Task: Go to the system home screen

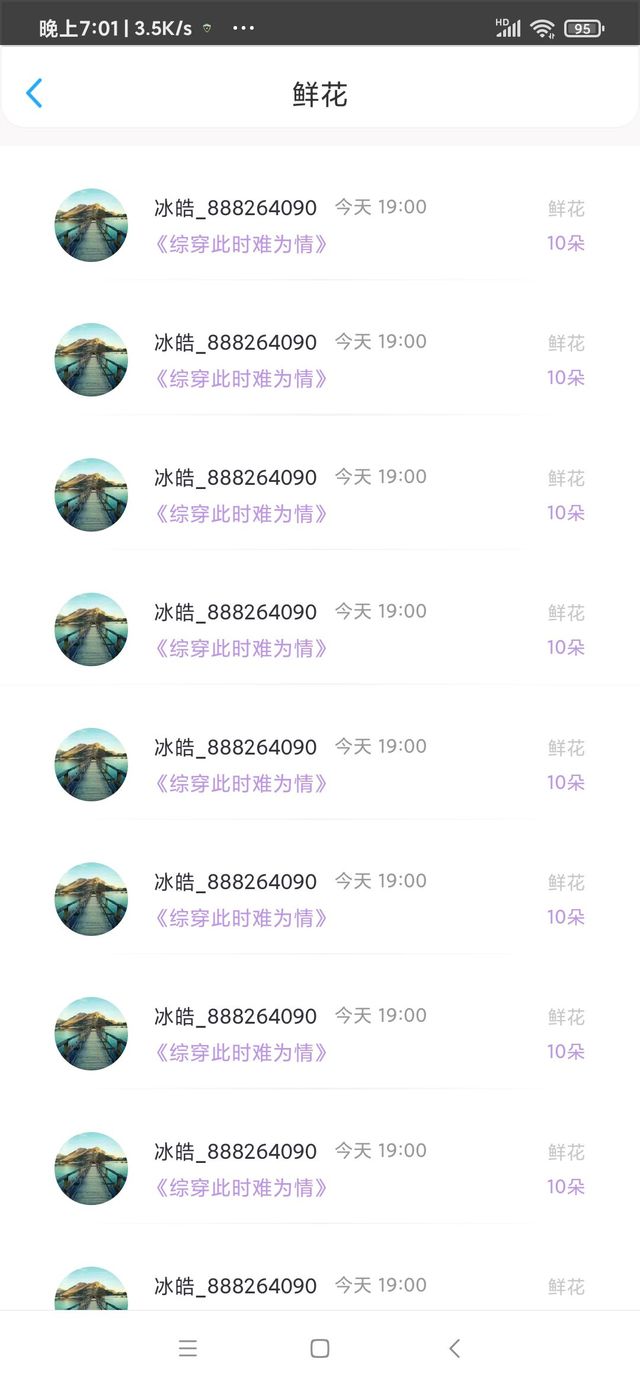Action: coord(320,1348)
